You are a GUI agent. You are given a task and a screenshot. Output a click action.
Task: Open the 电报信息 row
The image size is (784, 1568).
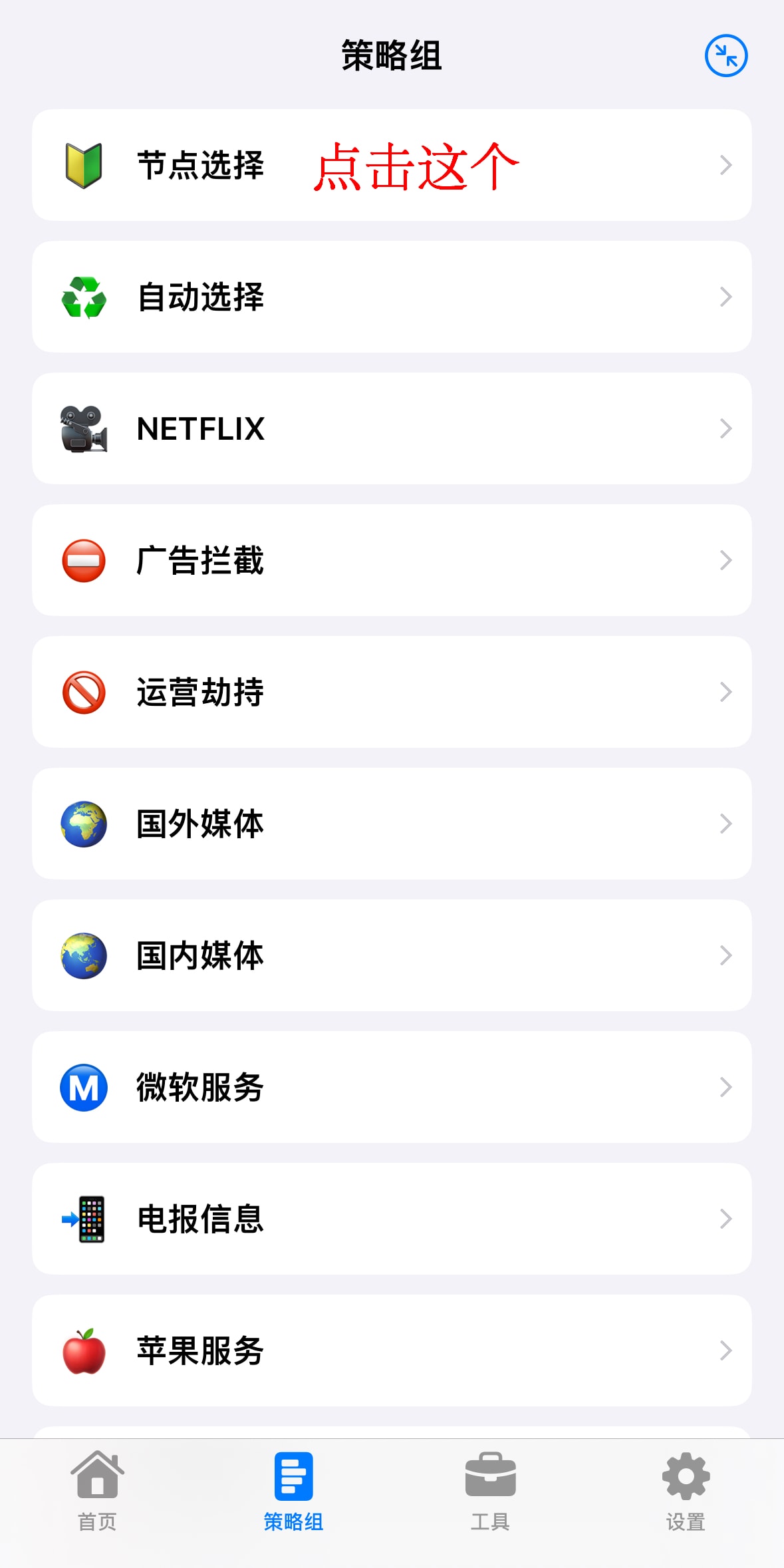tap(392, 1219)
